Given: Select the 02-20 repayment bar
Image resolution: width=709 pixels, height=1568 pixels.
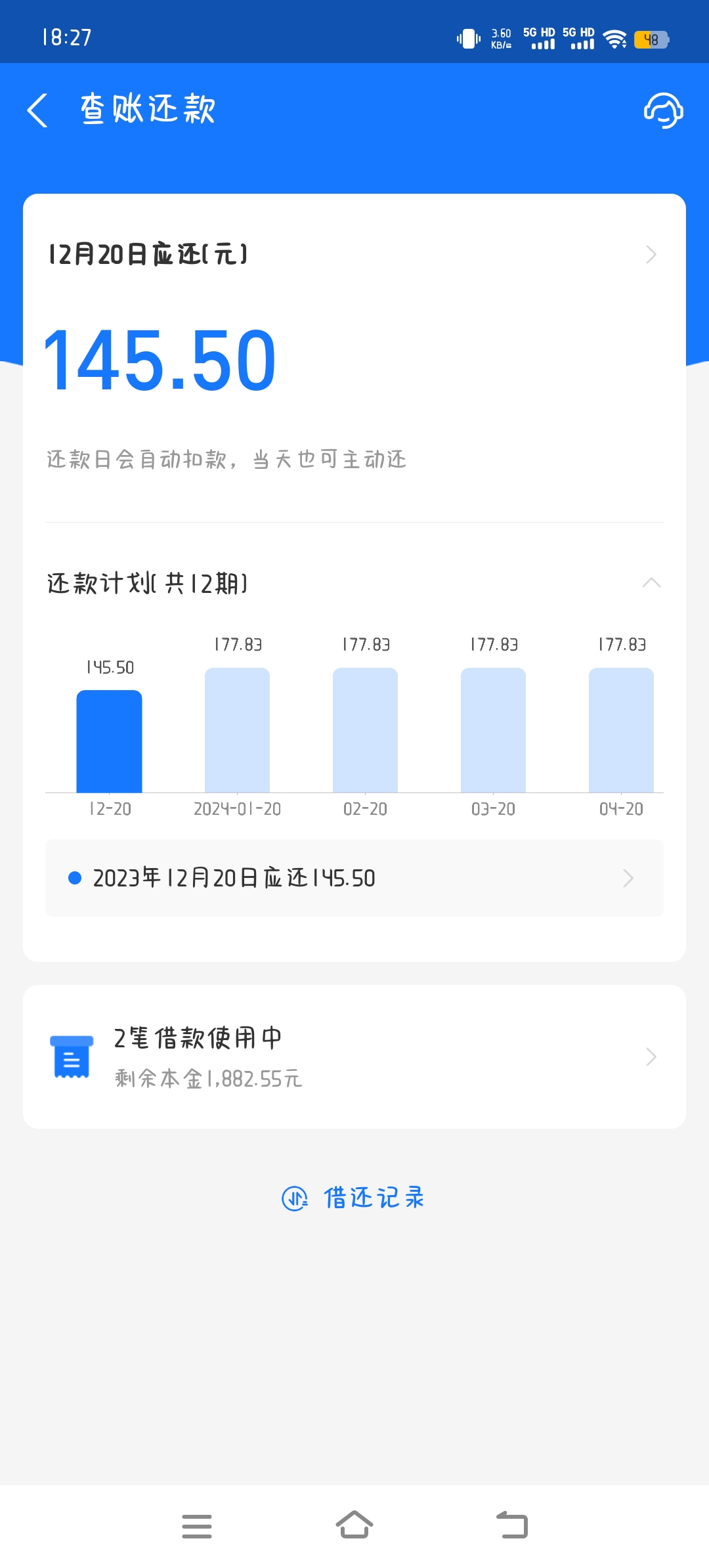Looking at the screenshot, I should pyautogui.click(x=365, y=730).
